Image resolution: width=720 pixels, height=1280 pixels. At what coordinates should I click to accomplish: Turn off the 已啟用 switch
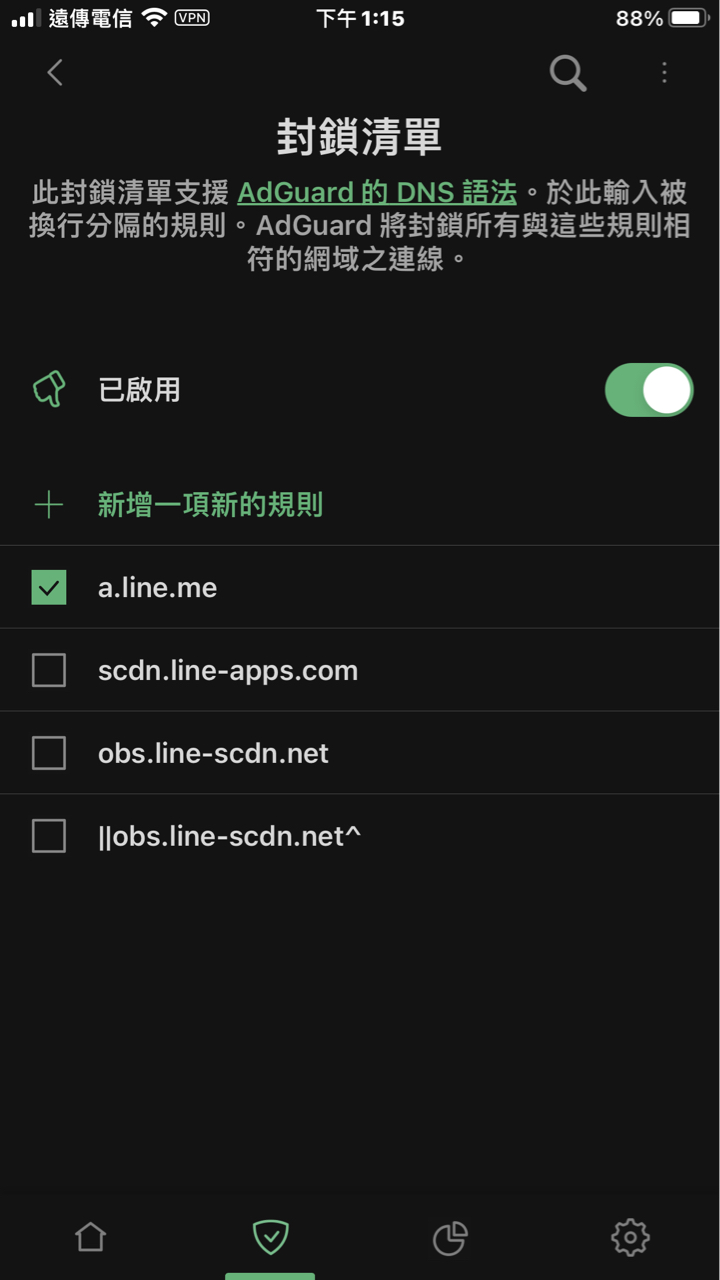648,390
